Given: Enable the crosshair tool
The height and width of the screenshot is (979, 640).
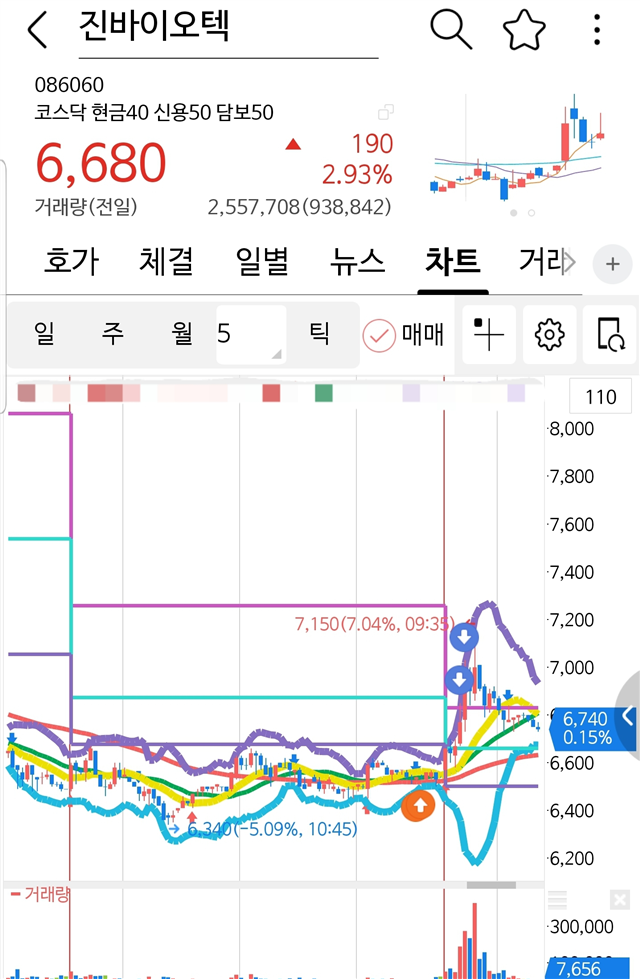Looking at the screenshot, I should click(489, 335).
